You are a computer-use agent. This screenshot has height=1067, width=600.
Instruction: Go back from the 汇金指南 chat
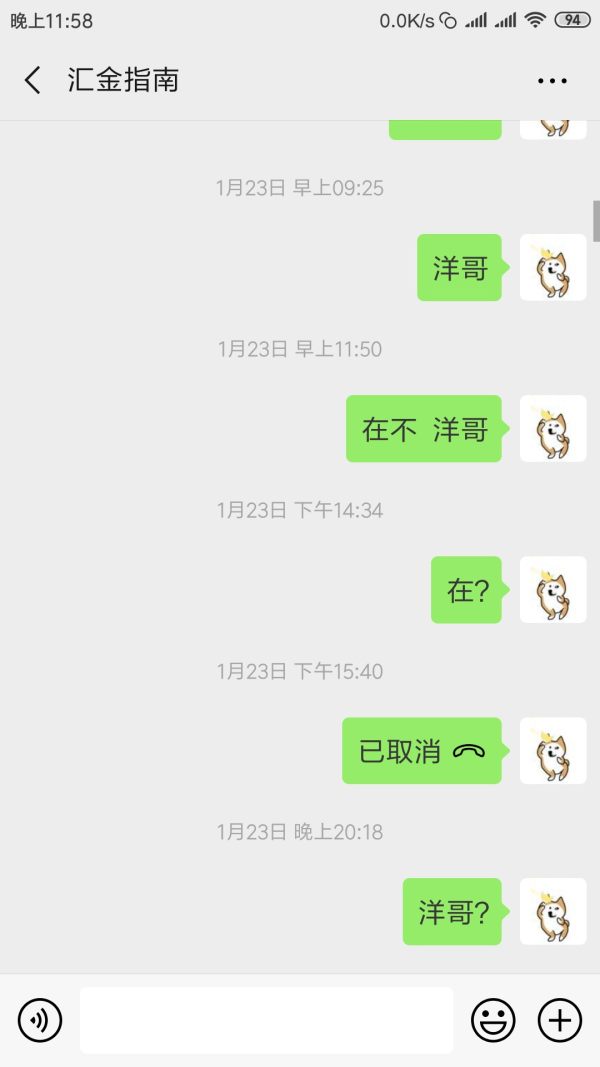pyautogui.click(x=33, y=81)
